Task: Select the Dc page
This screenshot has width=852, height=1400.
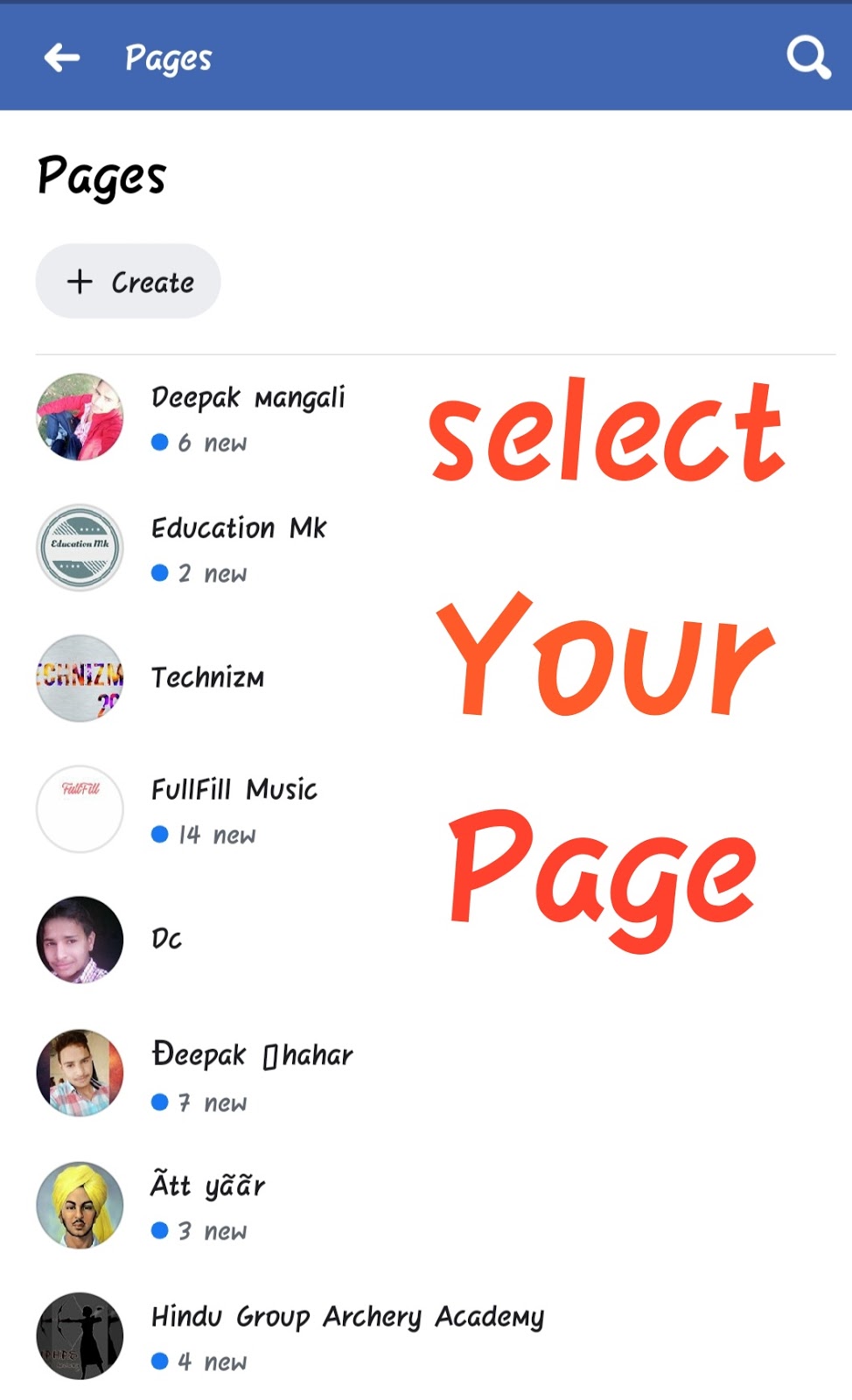Action: 166,940
